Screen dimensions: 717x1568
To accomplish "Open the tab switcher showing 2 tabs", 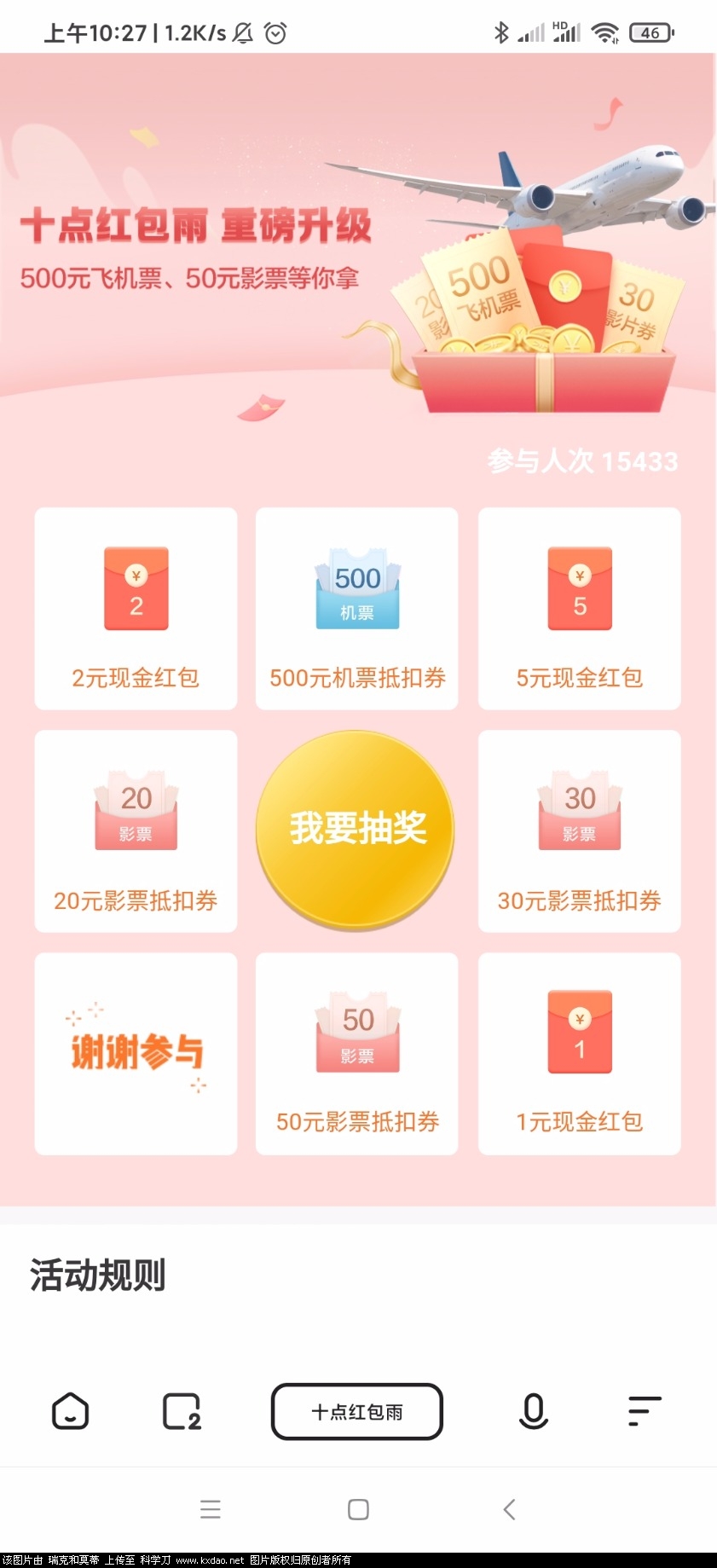I will tap(182, 1411).
